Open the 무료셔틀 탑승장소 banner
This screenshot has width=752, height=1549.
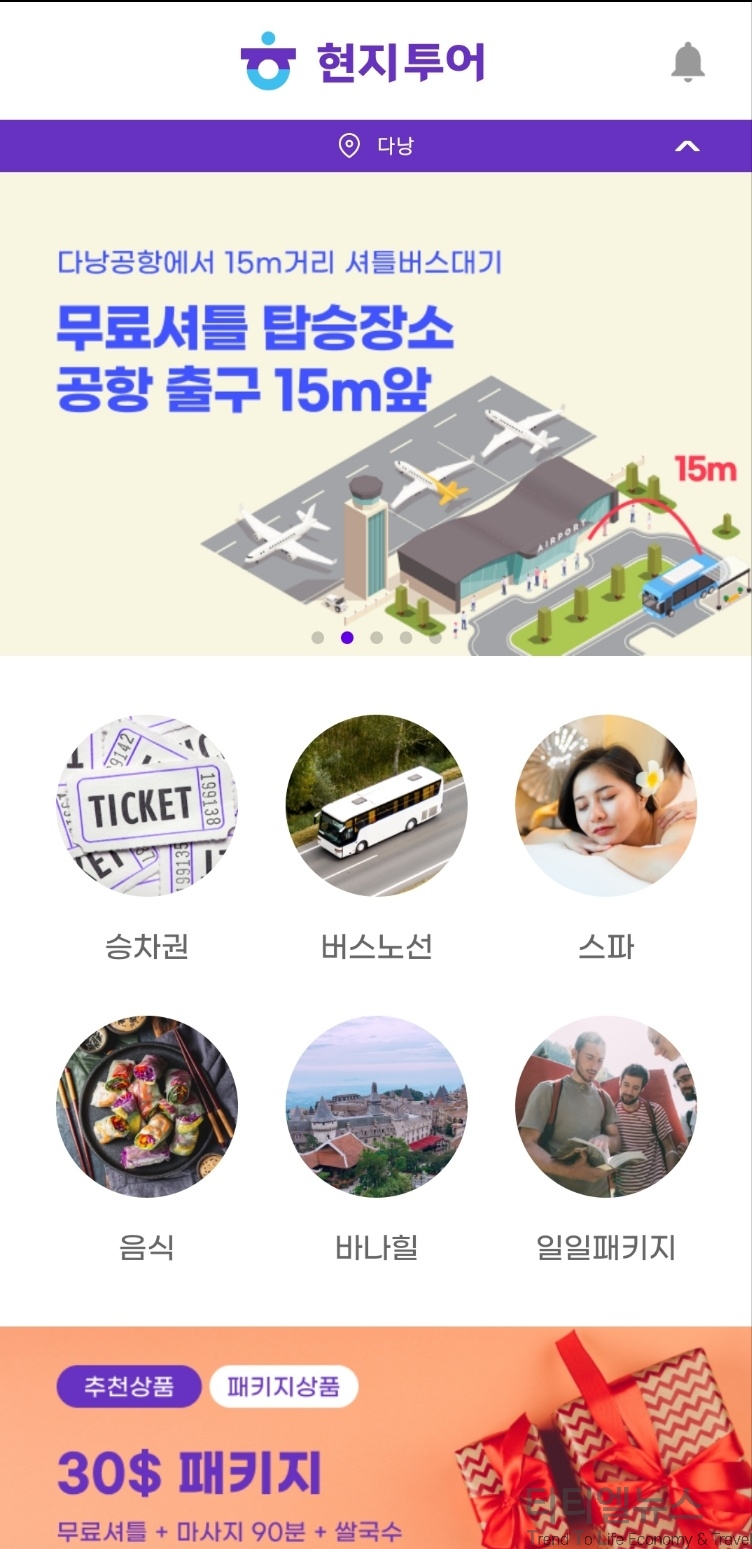(376, 414)
